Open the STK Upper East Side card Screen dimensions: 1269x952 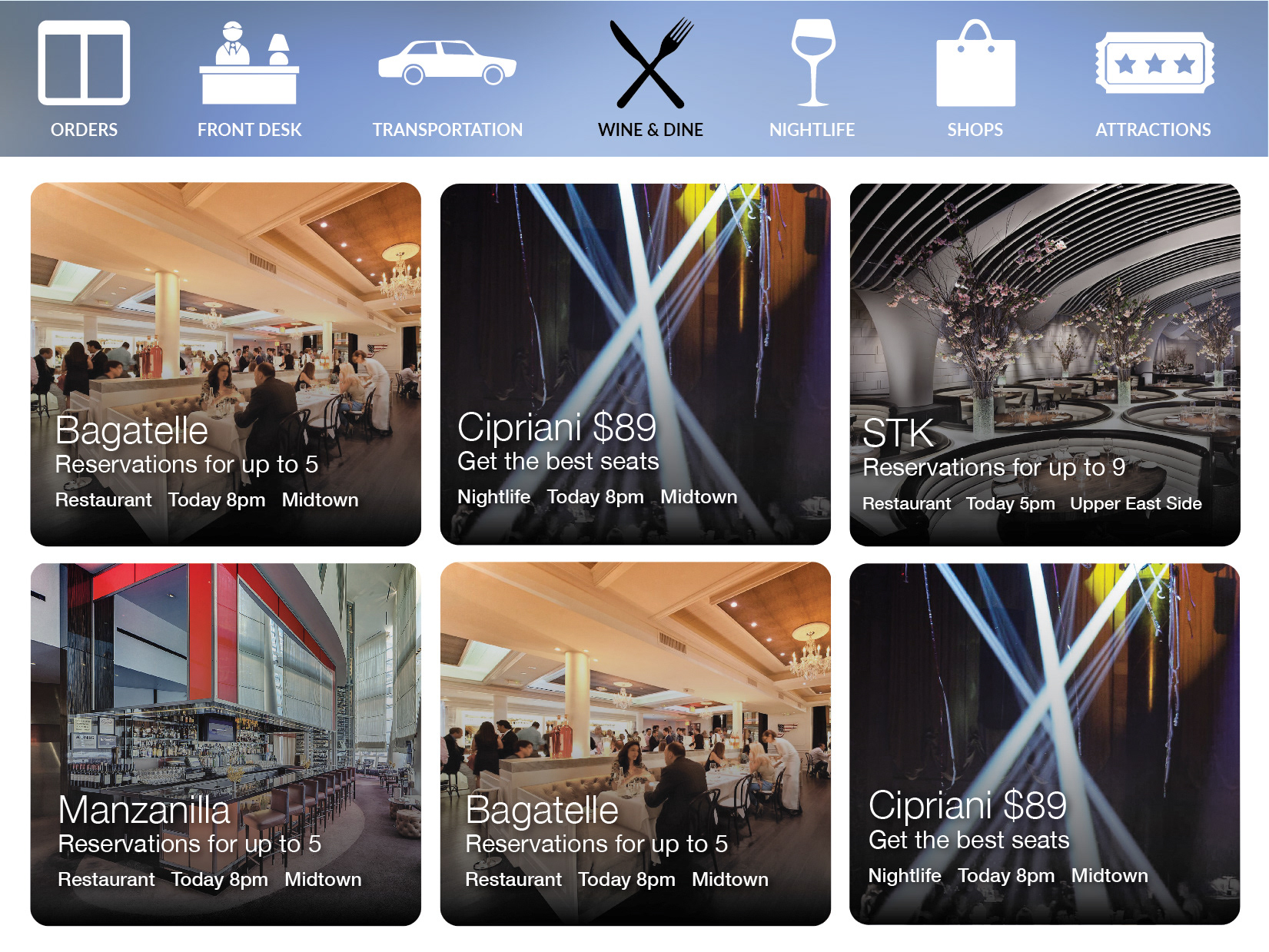1045,364
